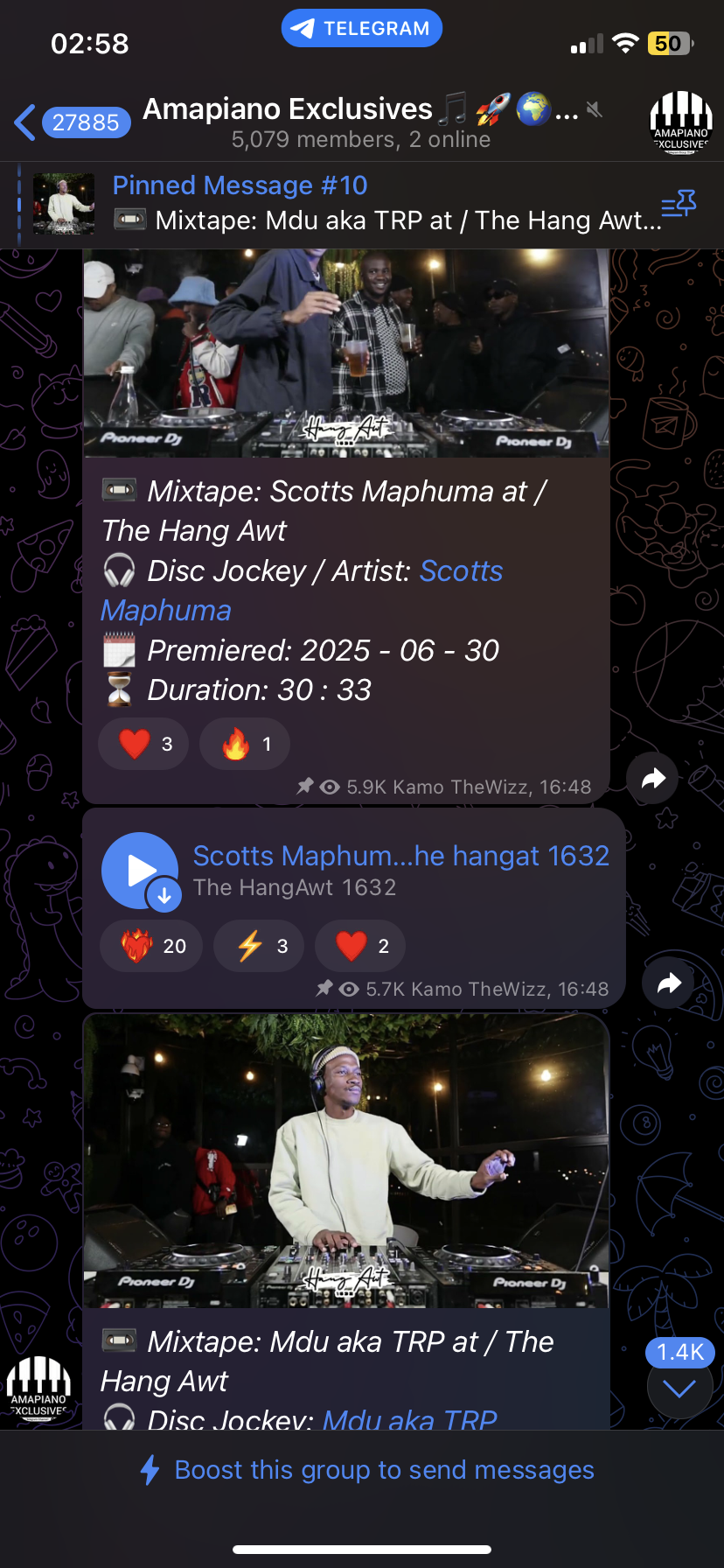Add heart reaction on Scotts Maphuma mixtape post
This screenshot has width=724, height=1568.
point(143,744)
